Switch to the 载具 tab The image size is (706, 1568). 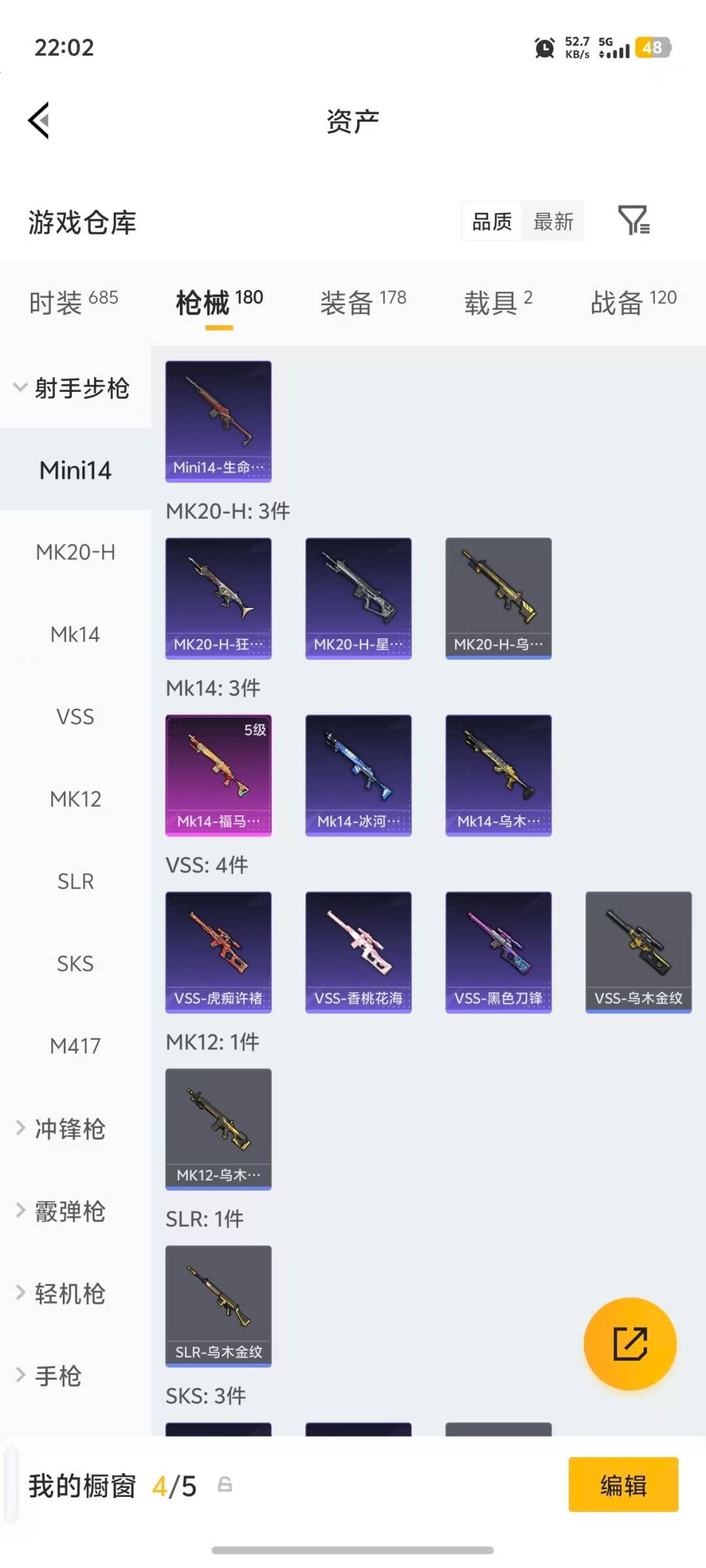click(x=498, y=302)
